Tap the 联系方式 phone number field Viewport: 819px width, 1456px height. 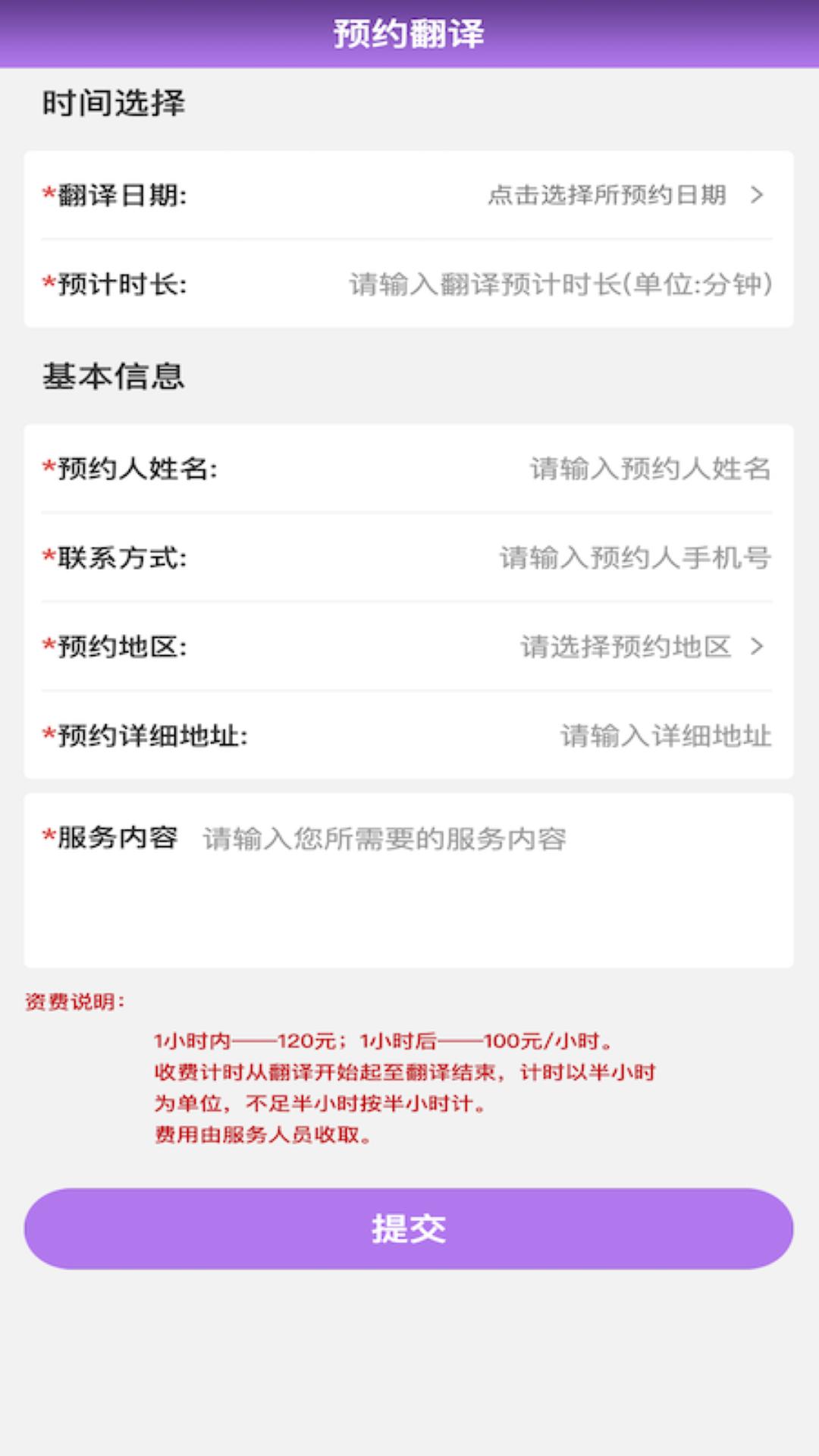[635, 559]
